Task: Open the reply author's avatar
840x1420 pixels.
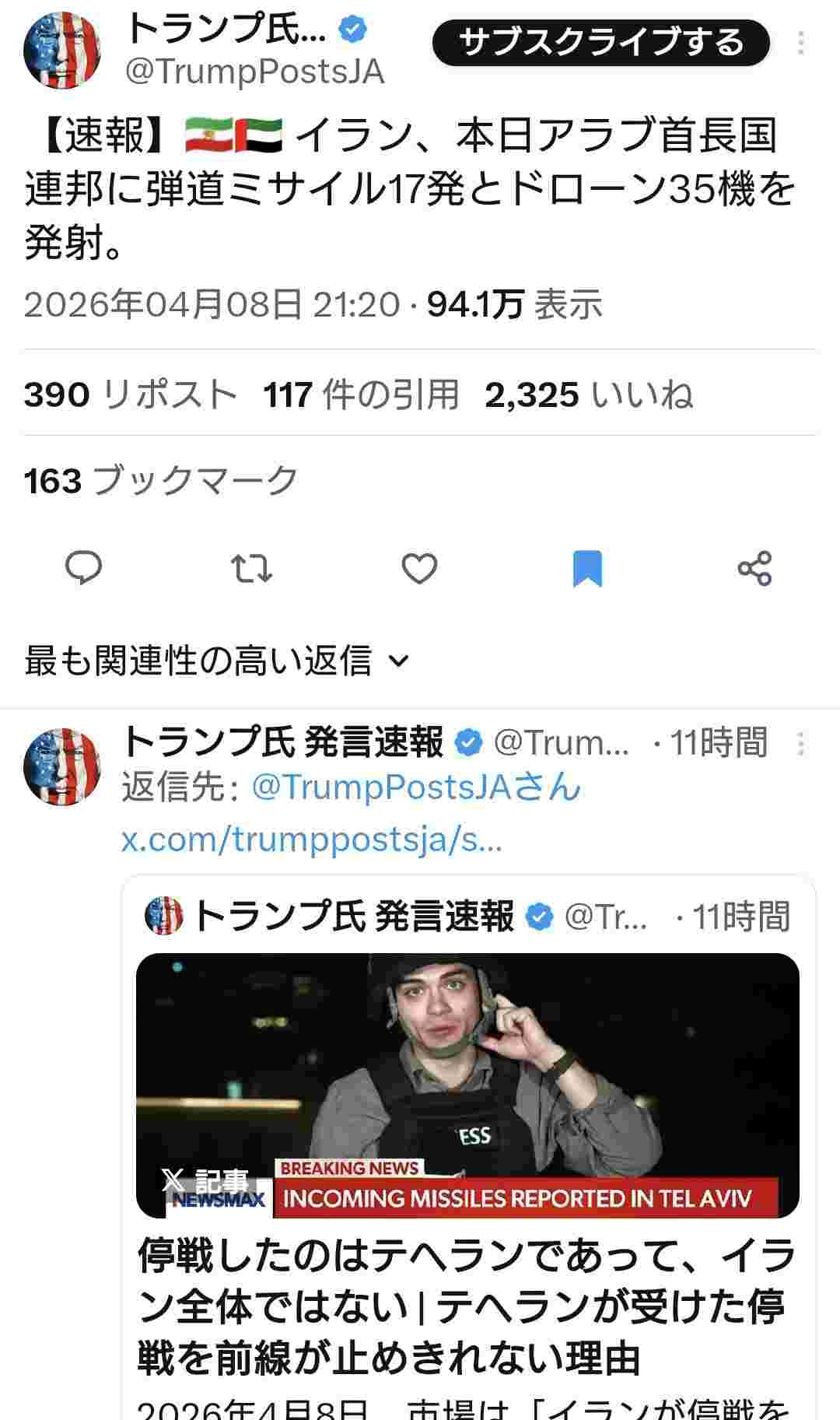Action: (x=62, y=766)
